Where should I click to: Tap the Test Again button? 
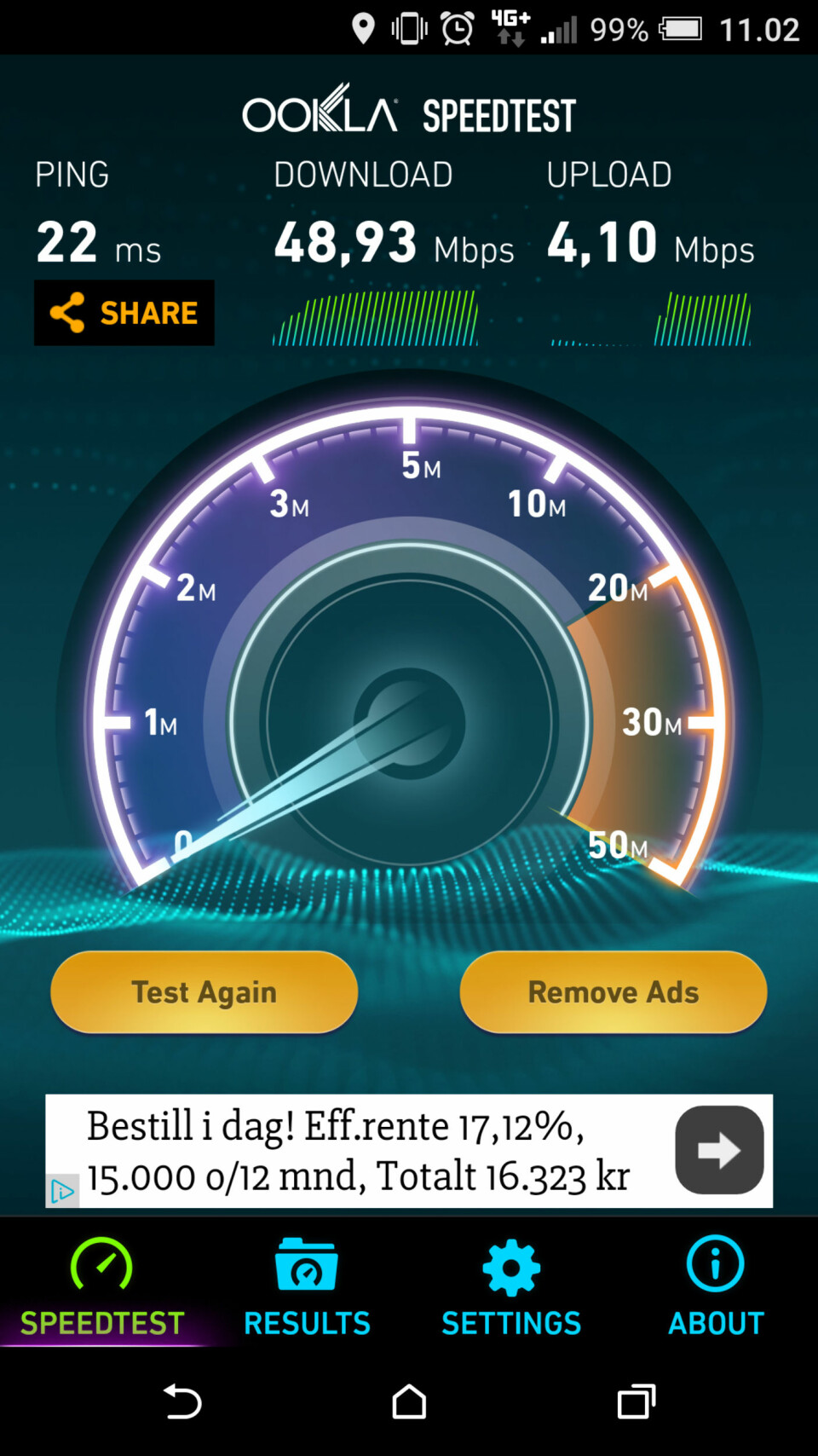pyautogui.click(x=203, y=991)
